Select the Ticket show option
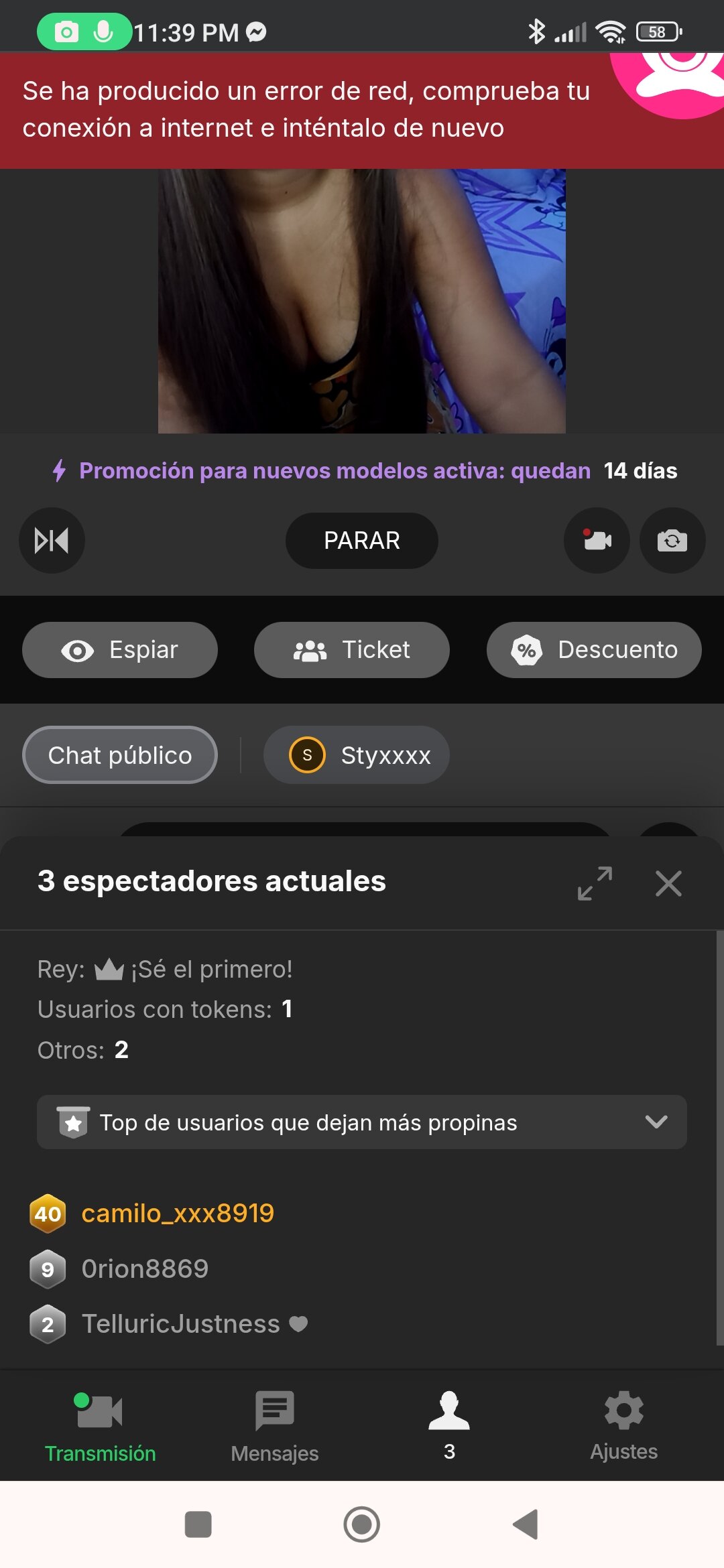This screenshot has width=724, height=1568. tap(351, 650)
